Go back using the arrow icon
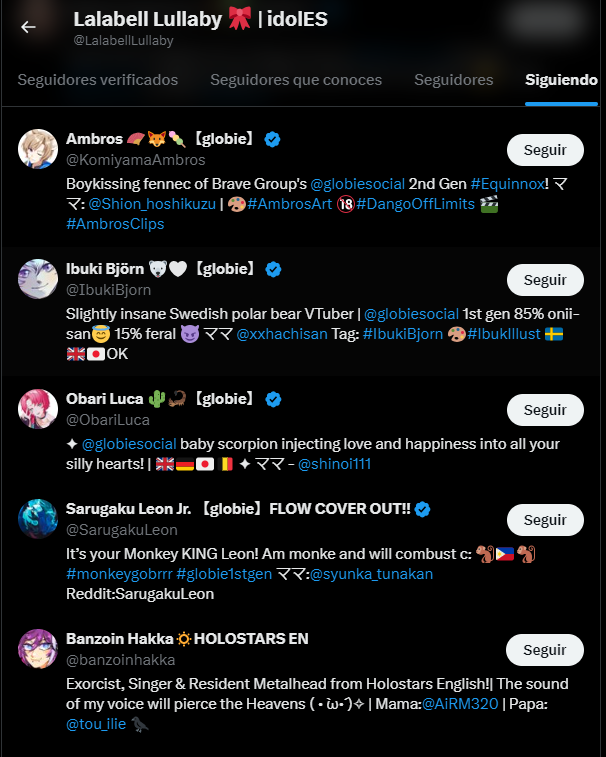The height and width of the screenshot is (757, 606). [28, 27]
